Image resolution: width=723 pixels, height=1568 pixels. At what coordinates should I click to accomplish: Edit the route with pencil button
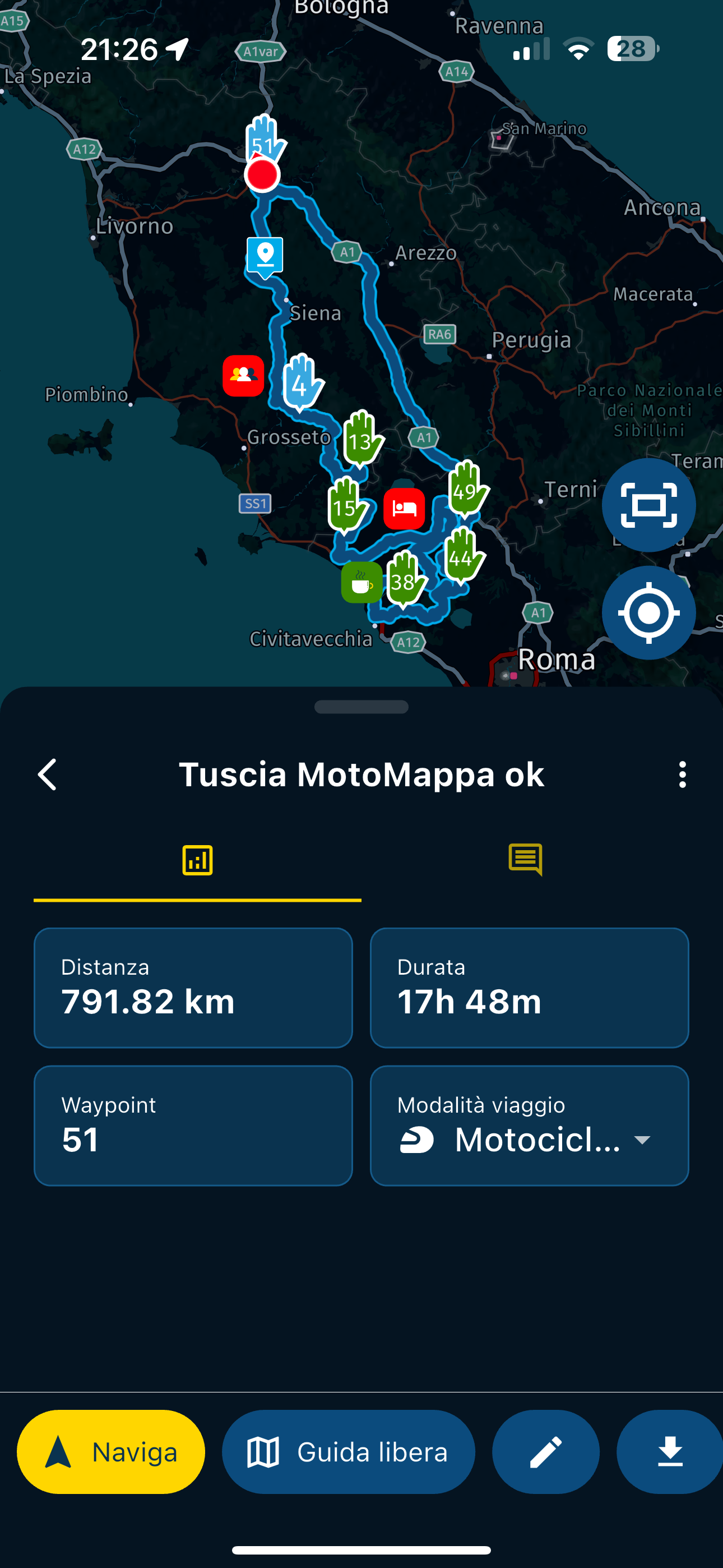click(x=545, y=1452)
